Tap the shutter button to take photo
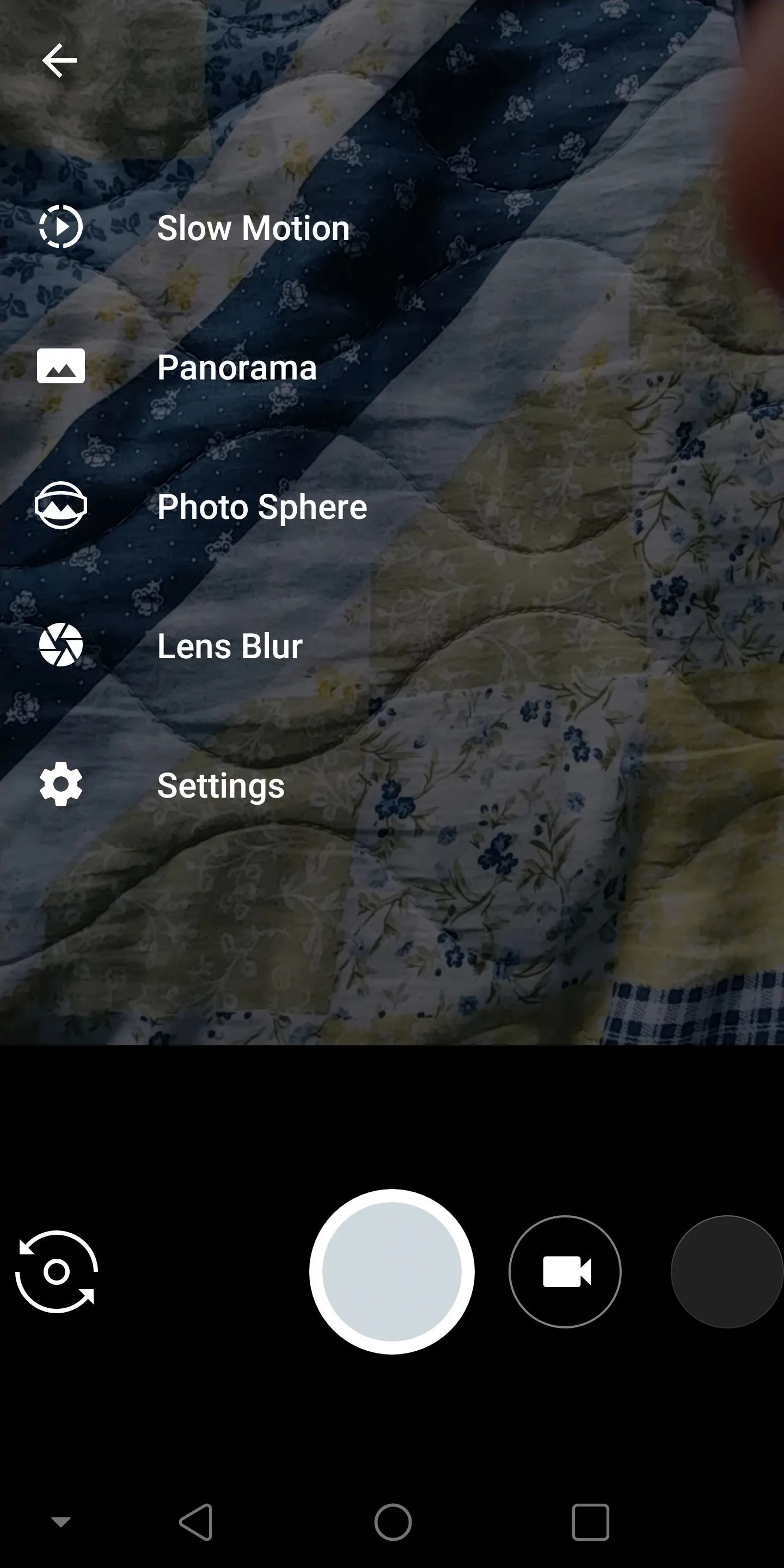The height and width of the screenshot is (1568, 784). coord(392,1272)
